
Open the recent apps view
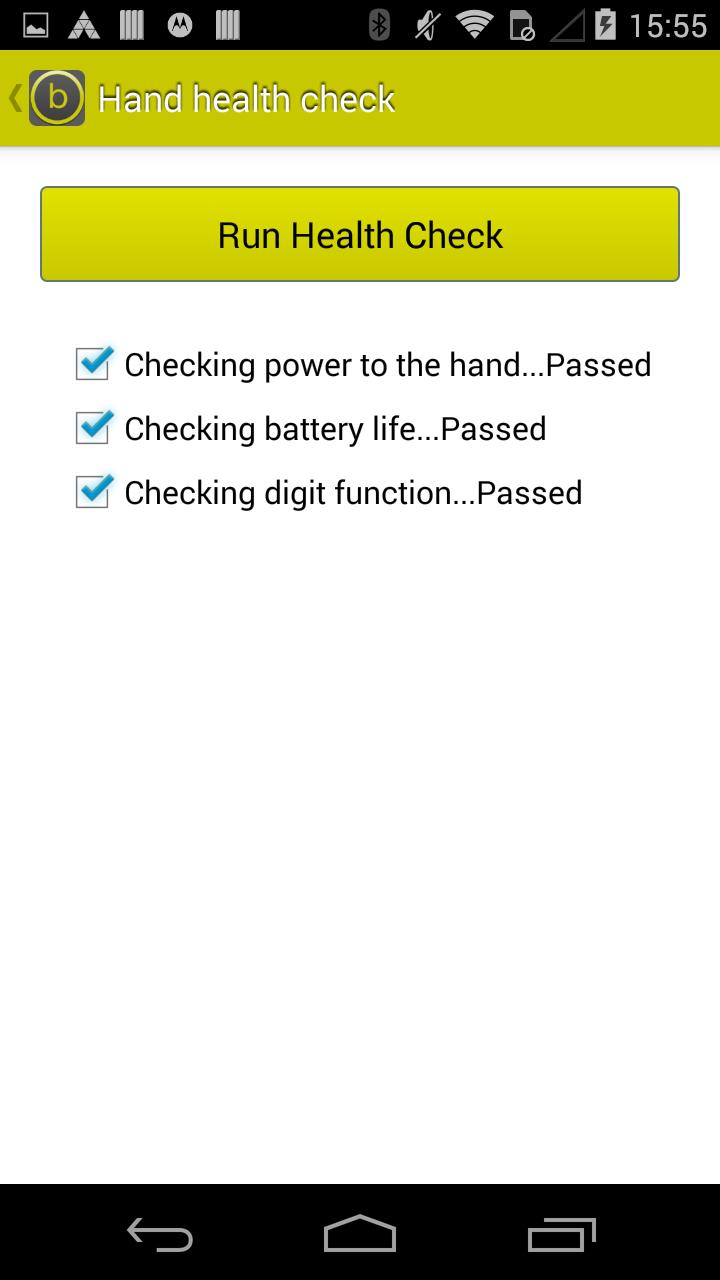tap(561, 1235)
